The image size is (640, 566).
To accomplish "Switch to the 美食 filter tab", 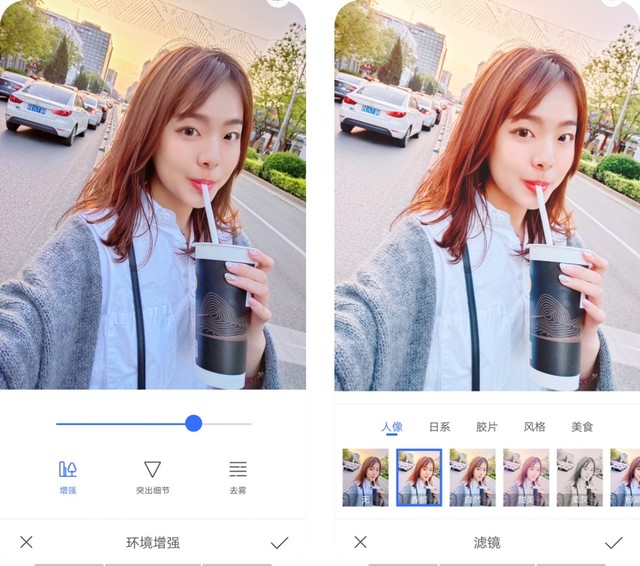I will pyautogui.click(x=582, y=427).
